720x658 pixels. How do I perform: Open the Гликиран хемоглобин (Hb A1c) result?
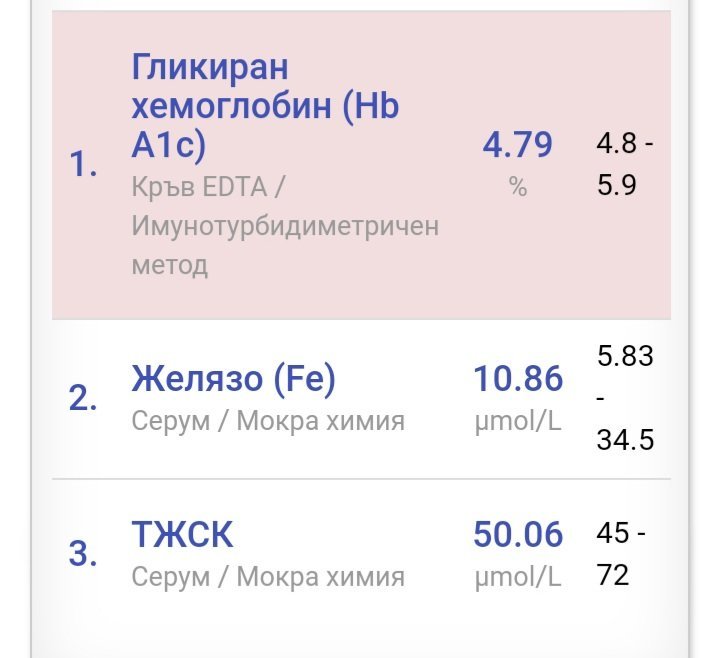tap(264, 107)
